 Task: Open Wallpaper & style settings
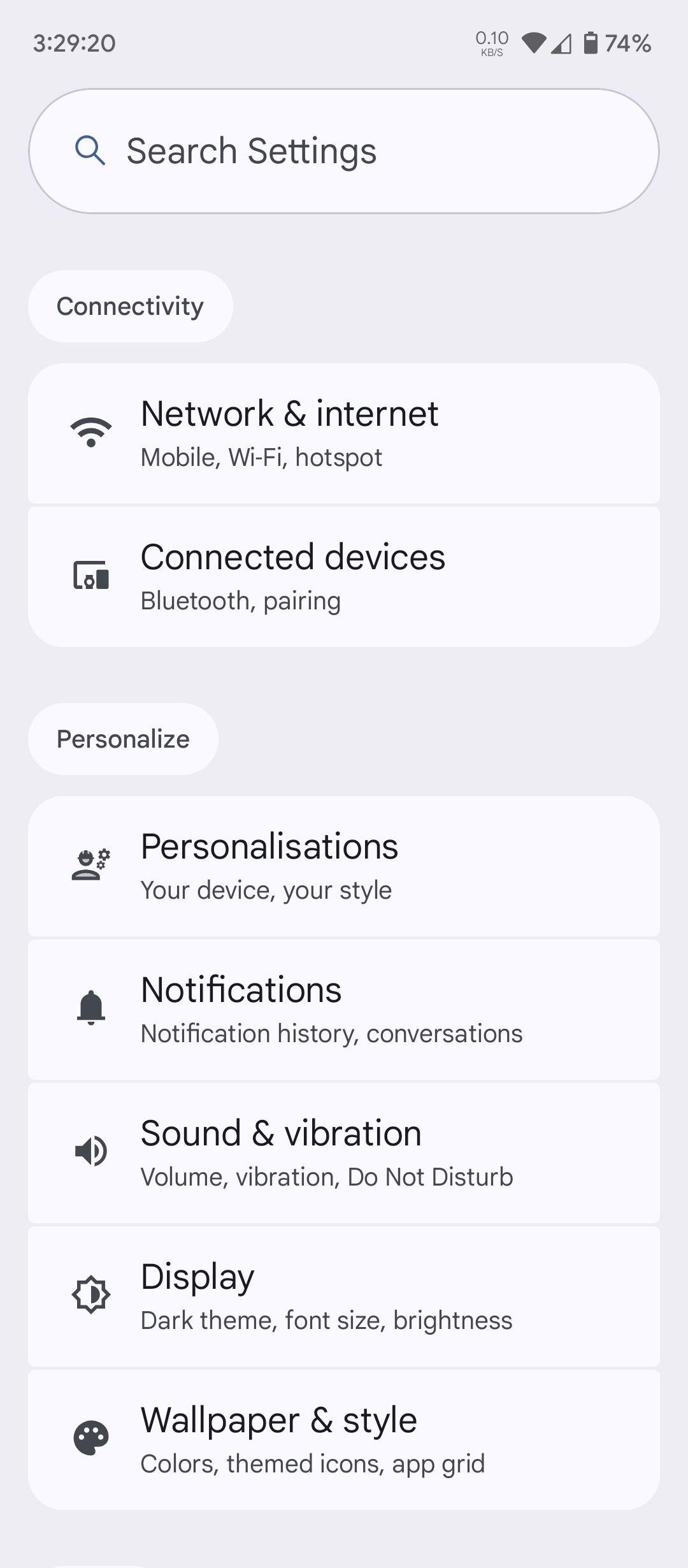pos(344,1440)
